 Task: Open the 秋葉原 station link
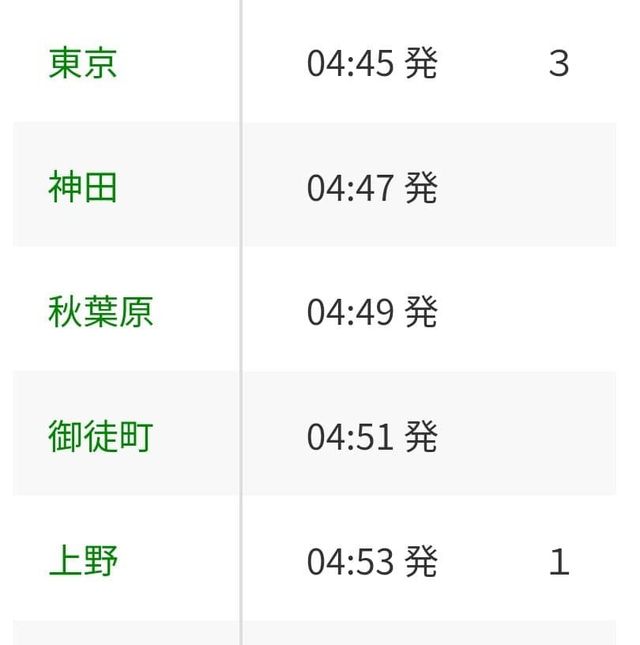click(x=100, y=312)
